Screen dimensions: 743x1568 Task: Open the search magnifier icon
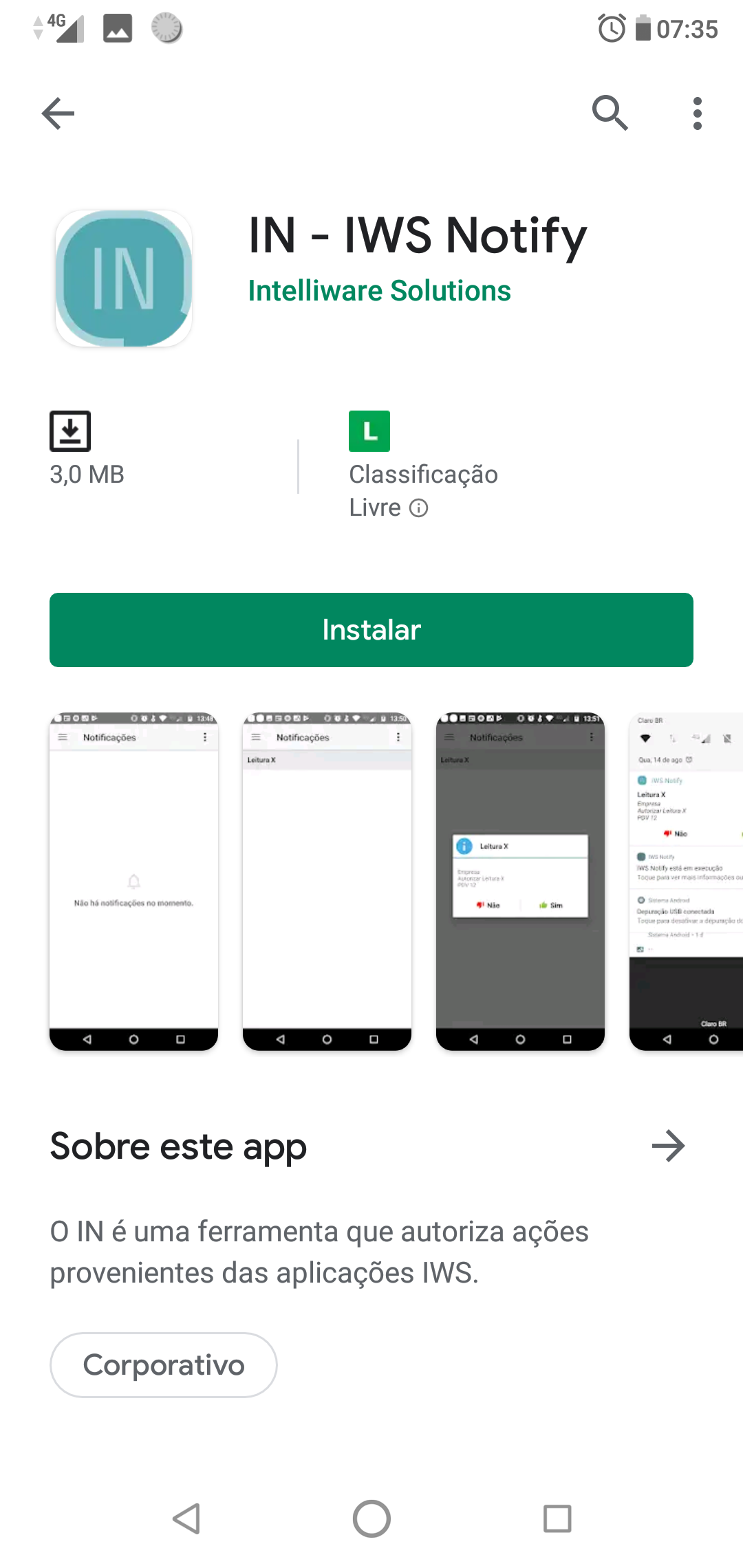(x=610, y=113)
